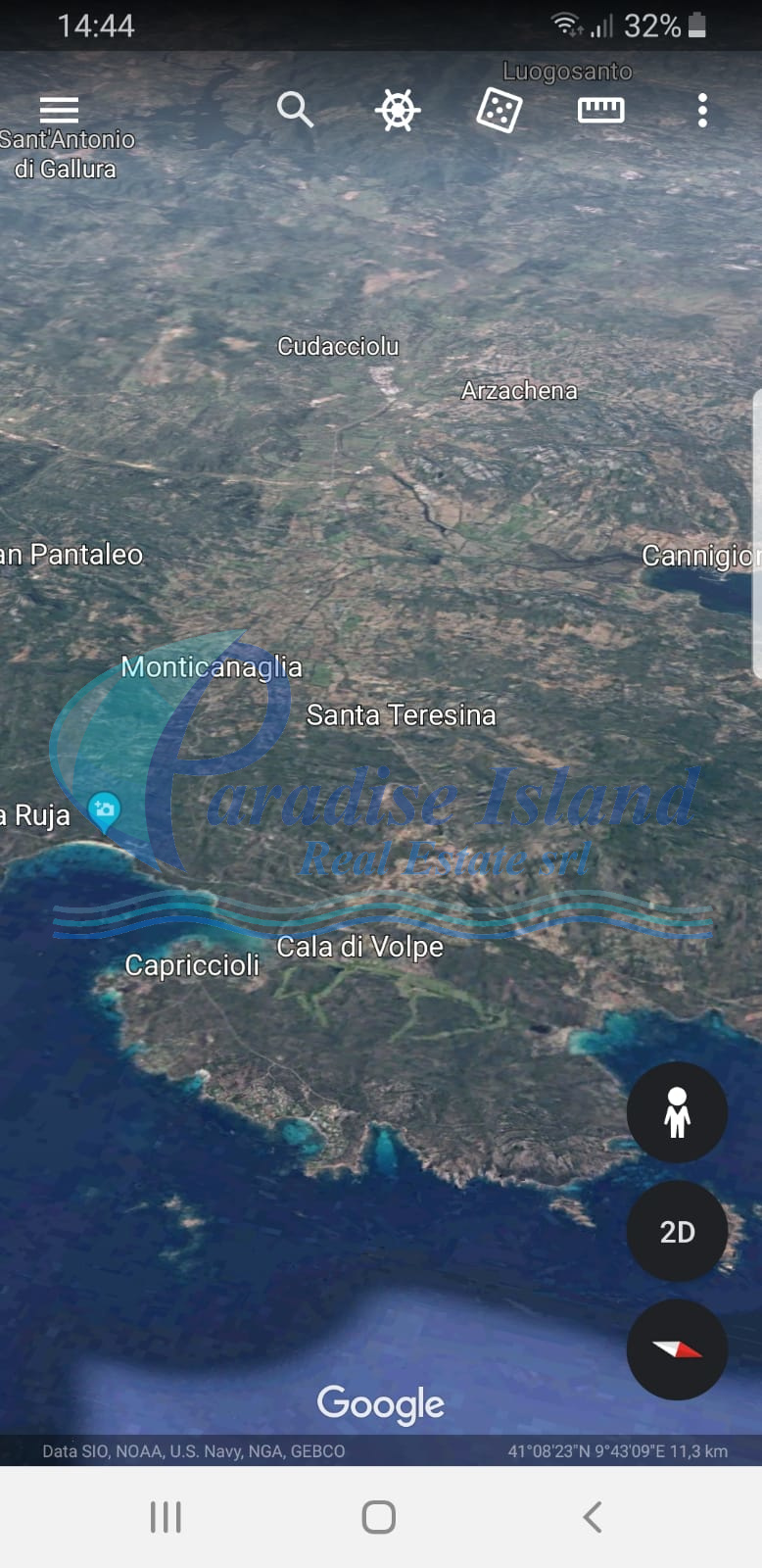762x1568 pixels.
Task: Enter Street View with pegman button
Action: 677,1112
